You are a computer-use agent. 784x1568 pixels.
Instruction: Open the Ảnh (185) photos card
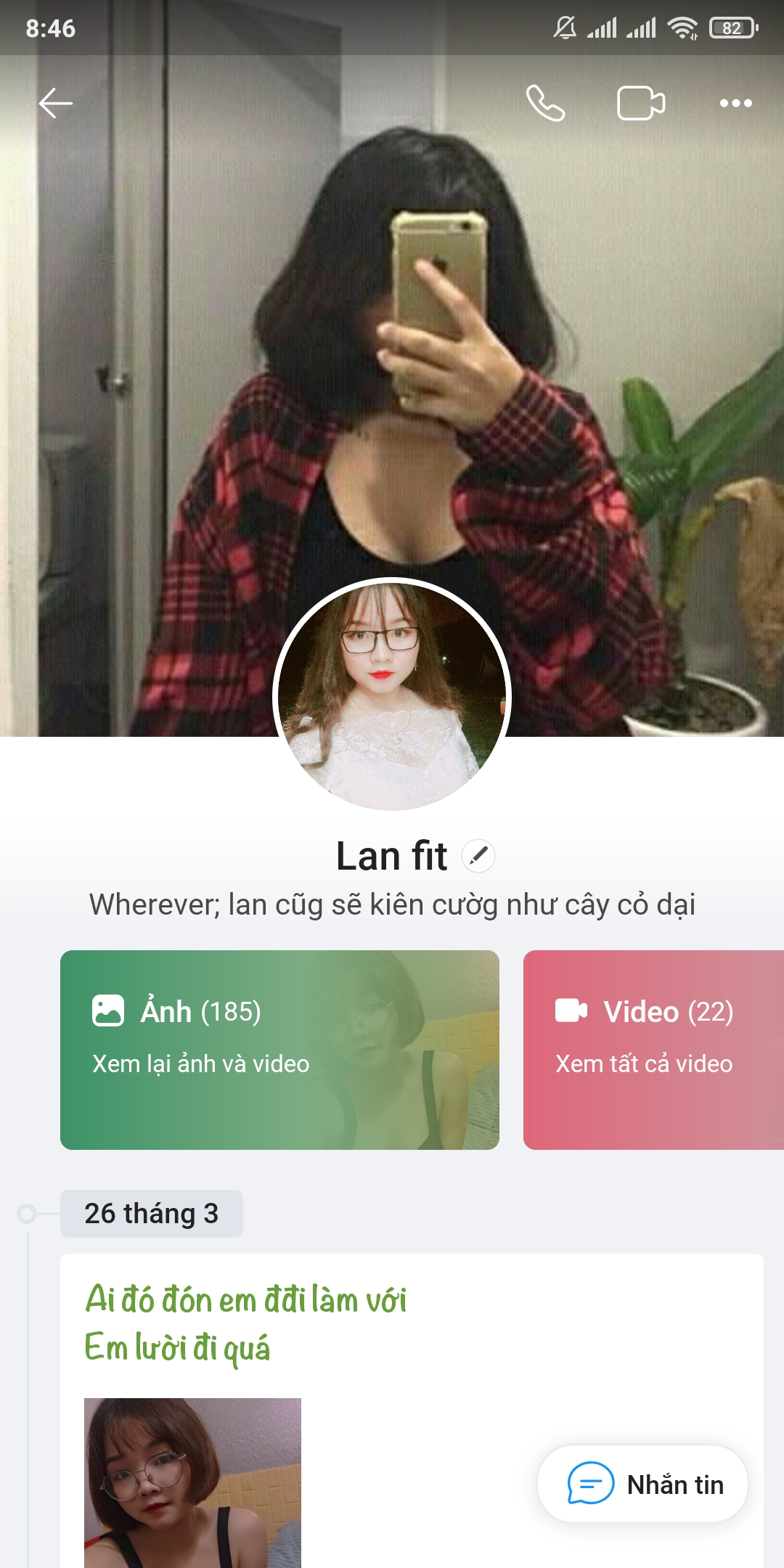click(x=279, y=1050)
